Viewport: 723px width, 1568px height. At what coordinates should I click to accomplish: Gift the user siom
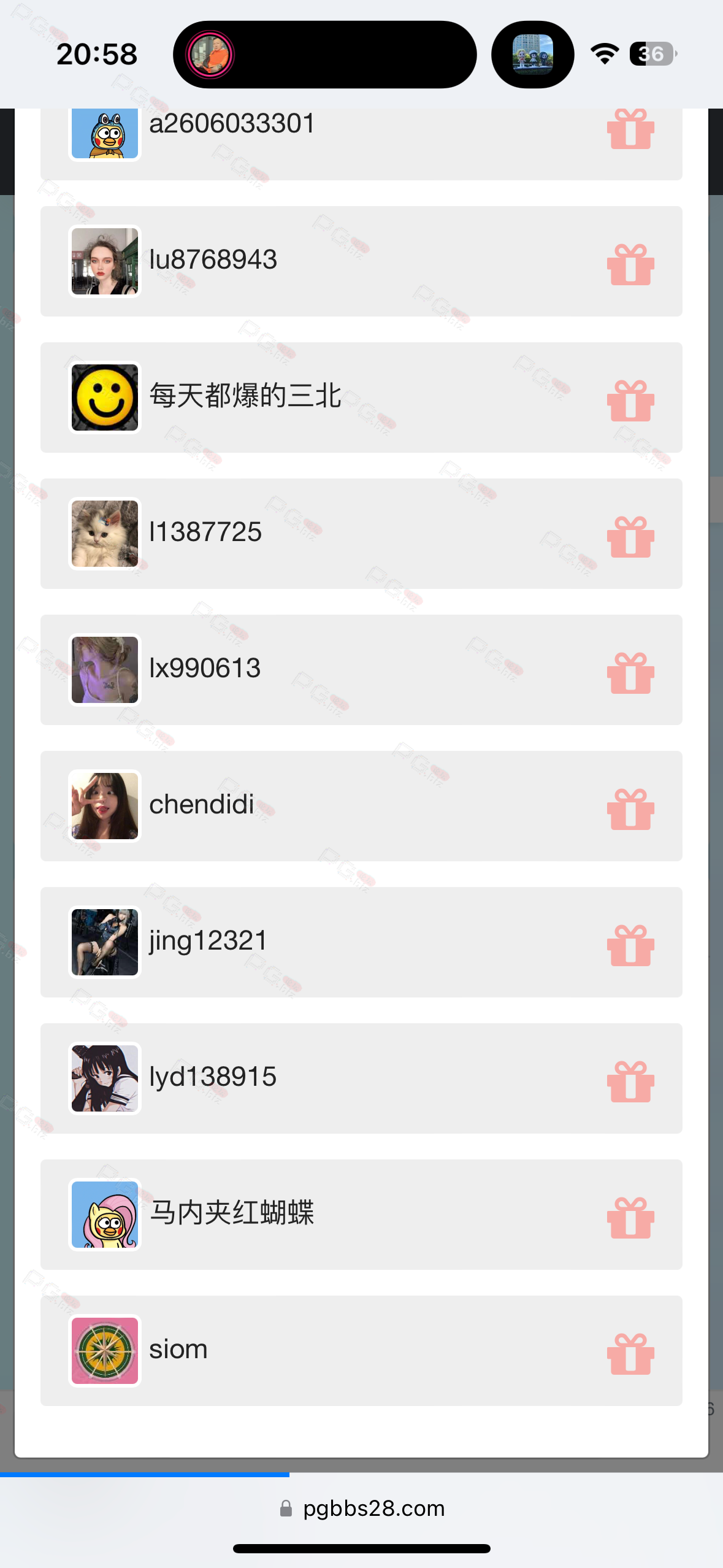tap(630, 1354)
